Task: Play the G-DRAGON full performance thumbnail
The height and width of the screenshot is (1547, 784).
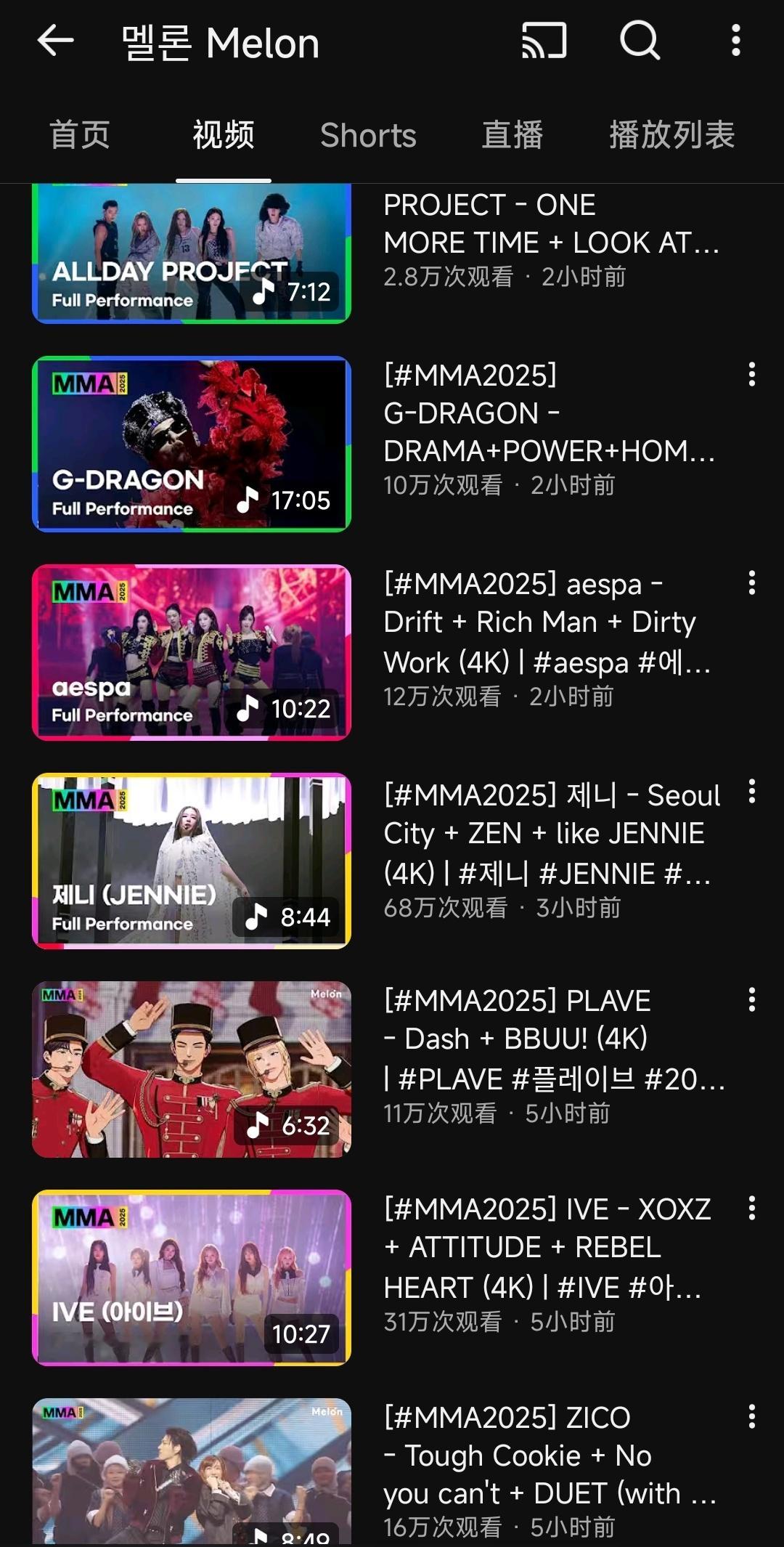Action: (192, 442)
